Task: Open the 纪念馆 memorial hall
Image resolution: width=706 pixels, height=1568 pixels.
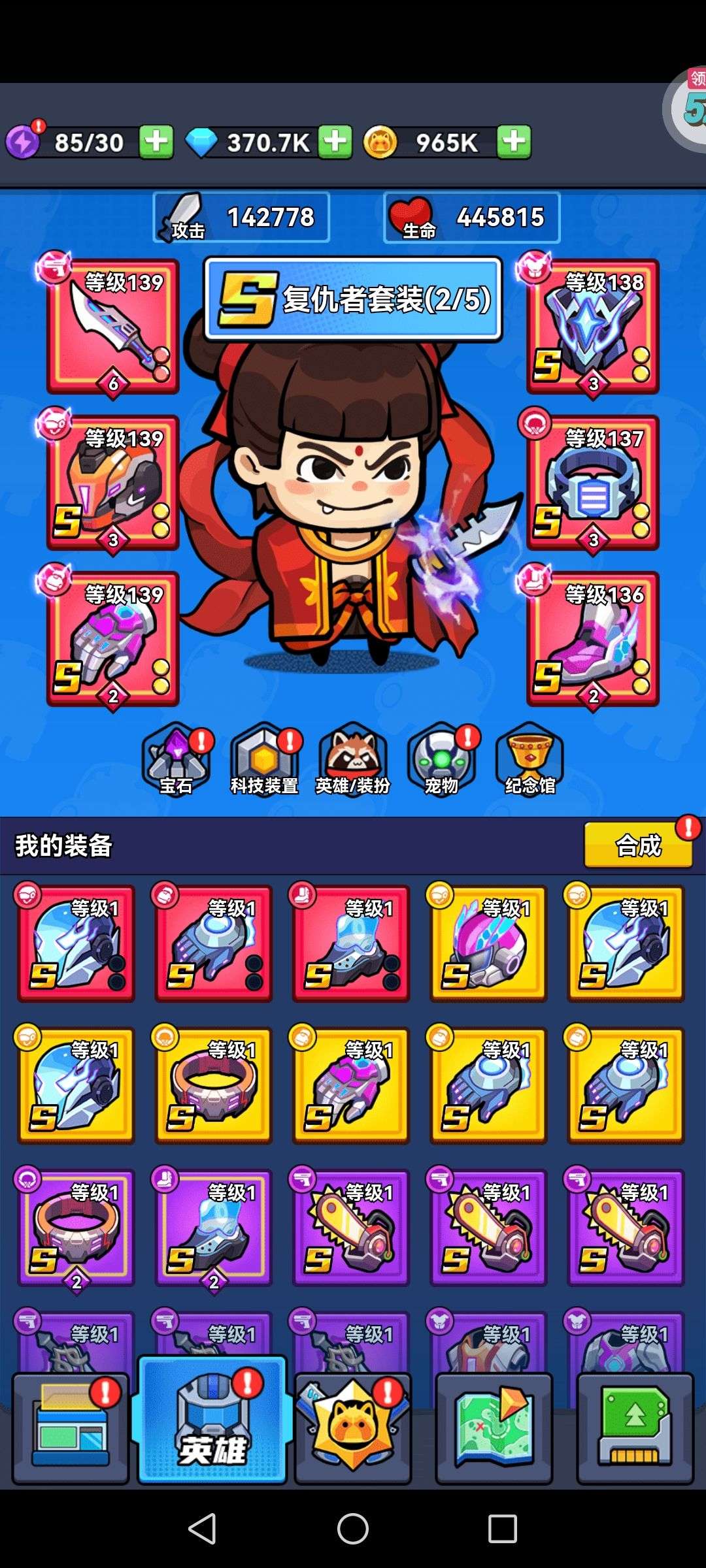Action: pyautogui.click(x=530, y=760)
